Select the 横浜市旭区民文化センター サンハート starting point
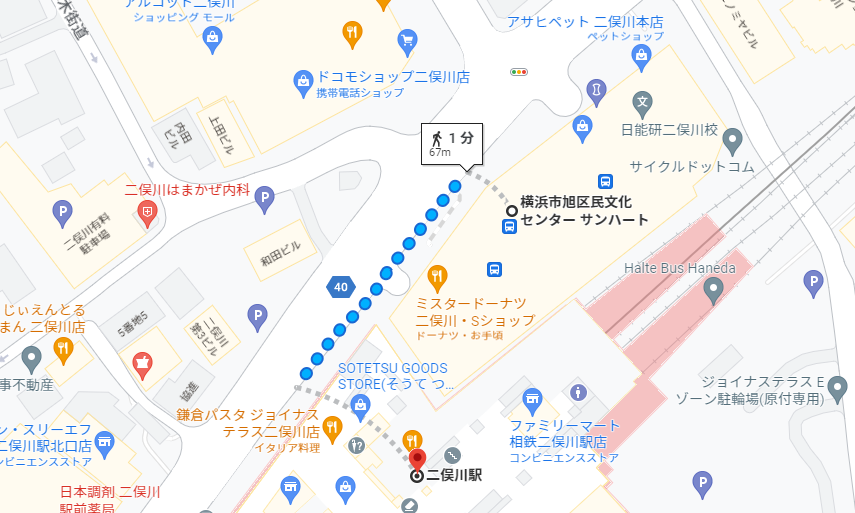Image resolution: width=855 pixels, height=513 pixels. pos(512,210)
